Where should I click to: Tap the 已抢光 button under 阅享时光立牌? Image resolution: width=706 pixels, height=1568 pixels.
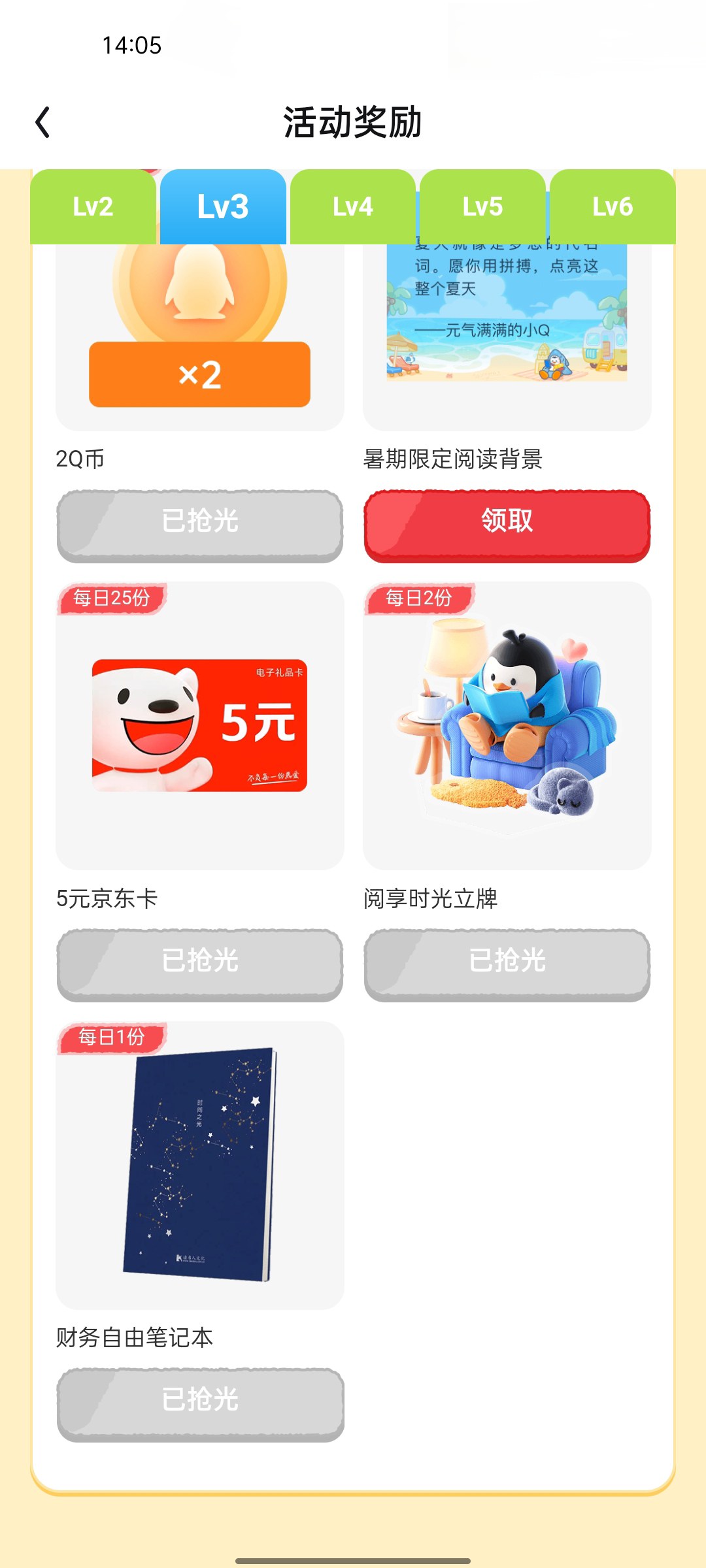point(507,965)
